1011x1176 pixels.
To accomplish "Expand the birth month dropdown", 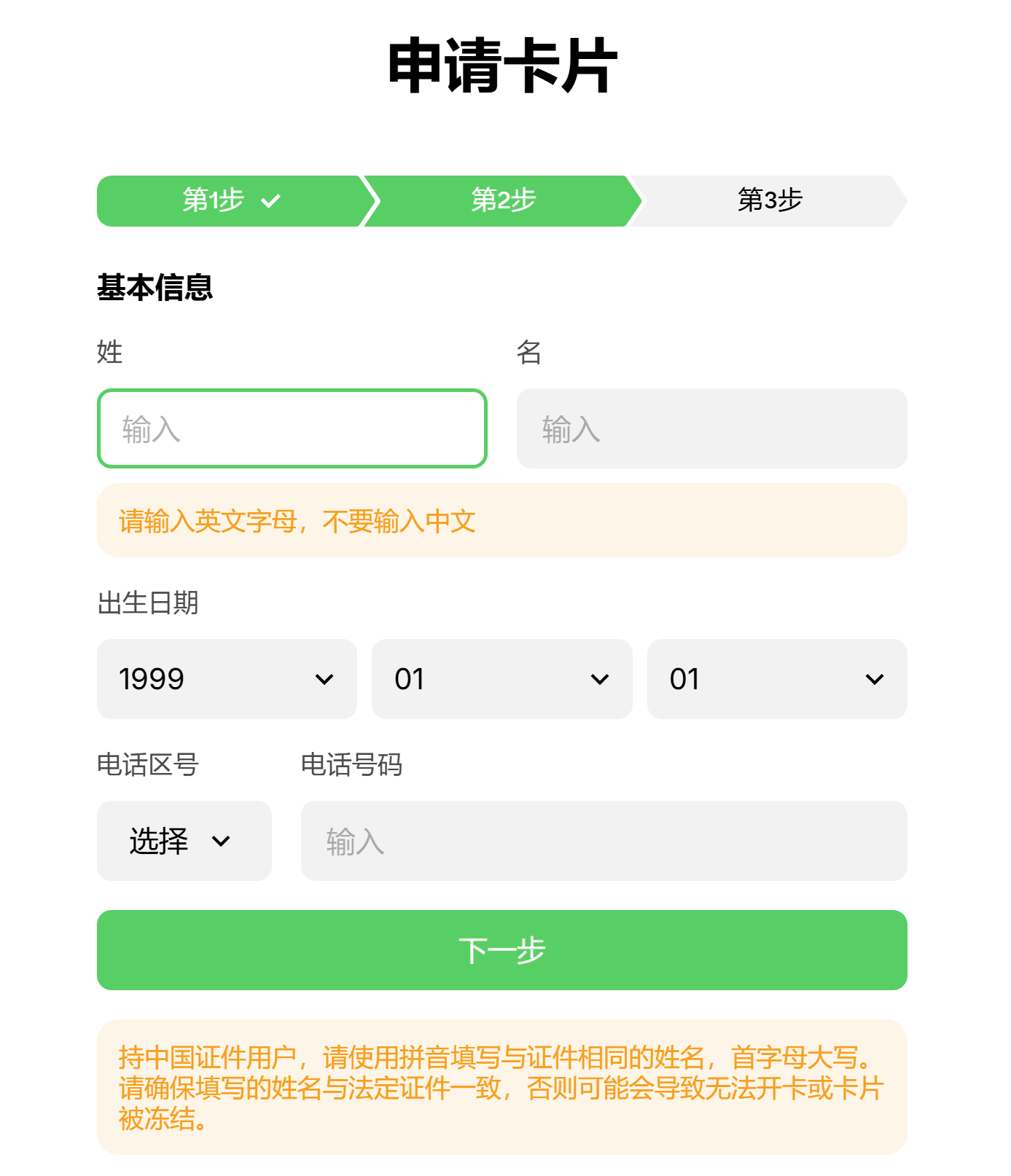I will [501, 679].
